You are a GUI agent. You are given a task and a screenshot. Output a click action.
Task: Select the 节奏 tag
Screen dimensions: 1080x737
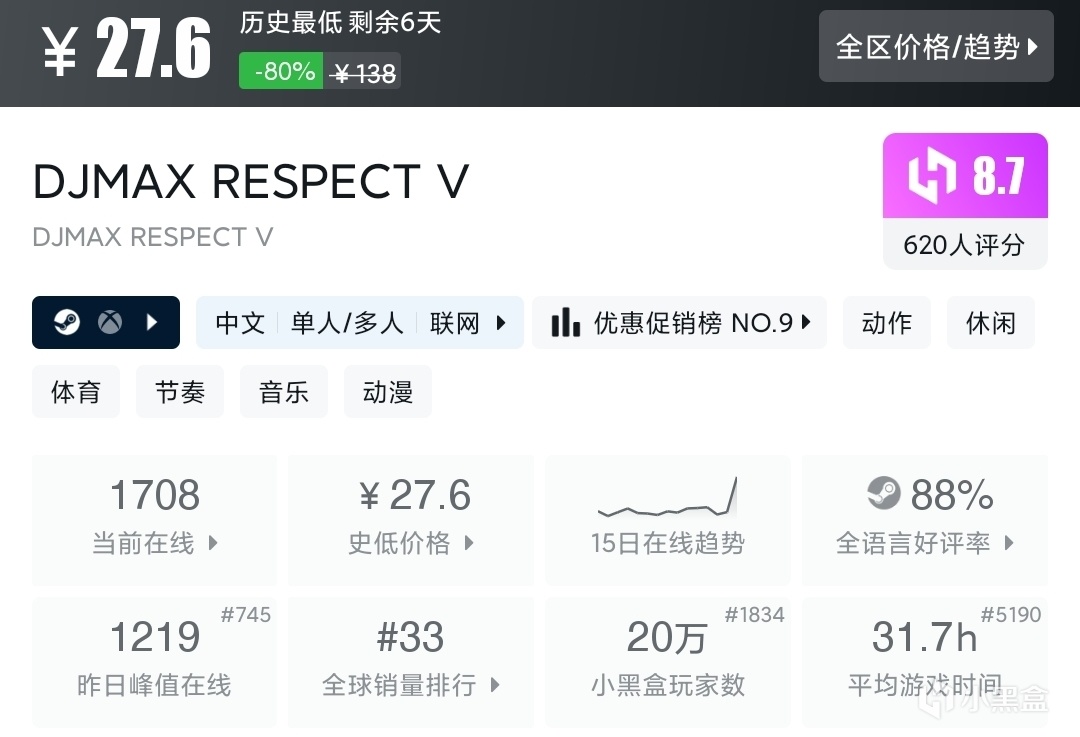tap(180, 391)
